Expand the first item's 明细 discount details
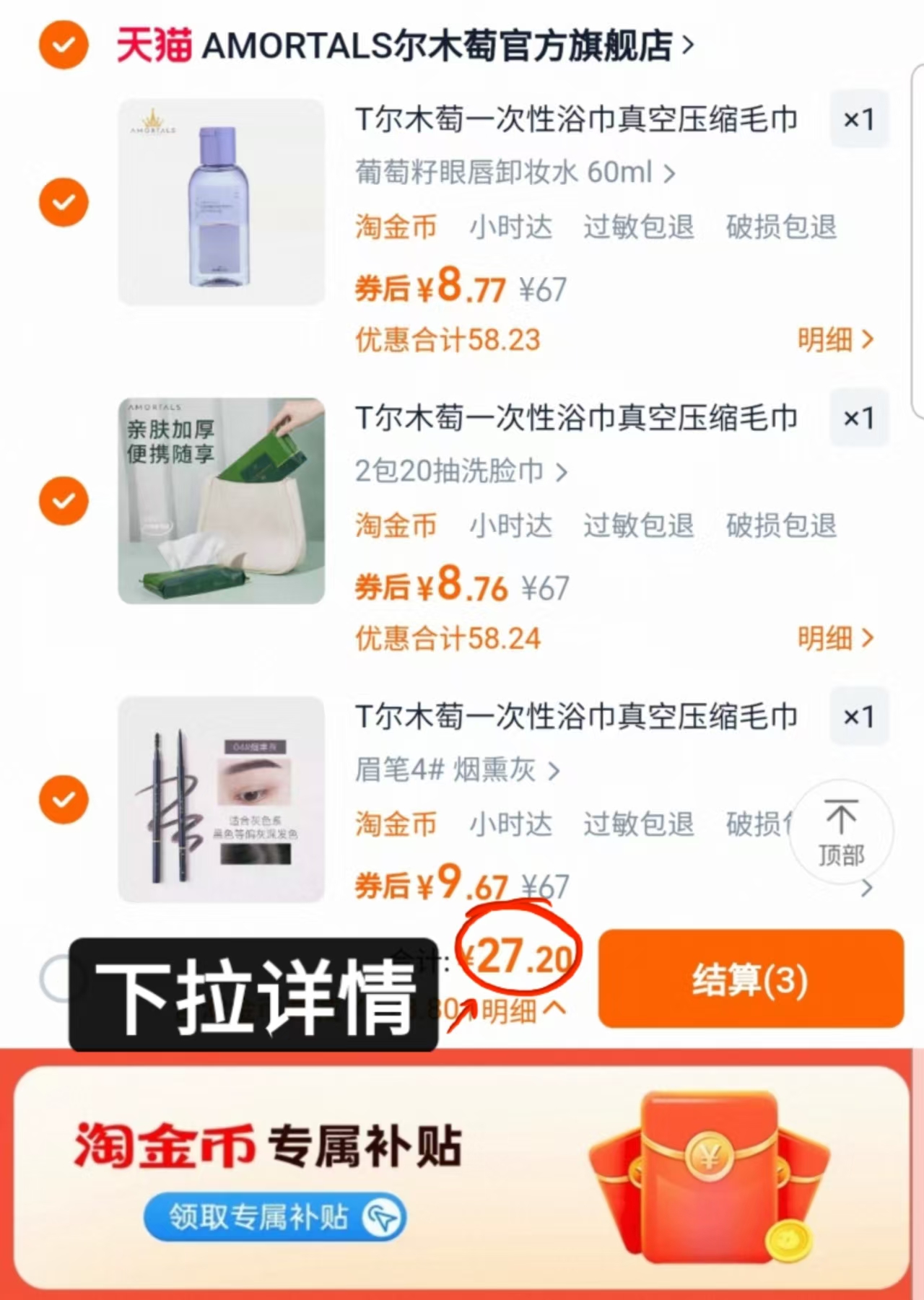Image resolution: width=924 pixels, height=1300 pixels. coord(837,338)
